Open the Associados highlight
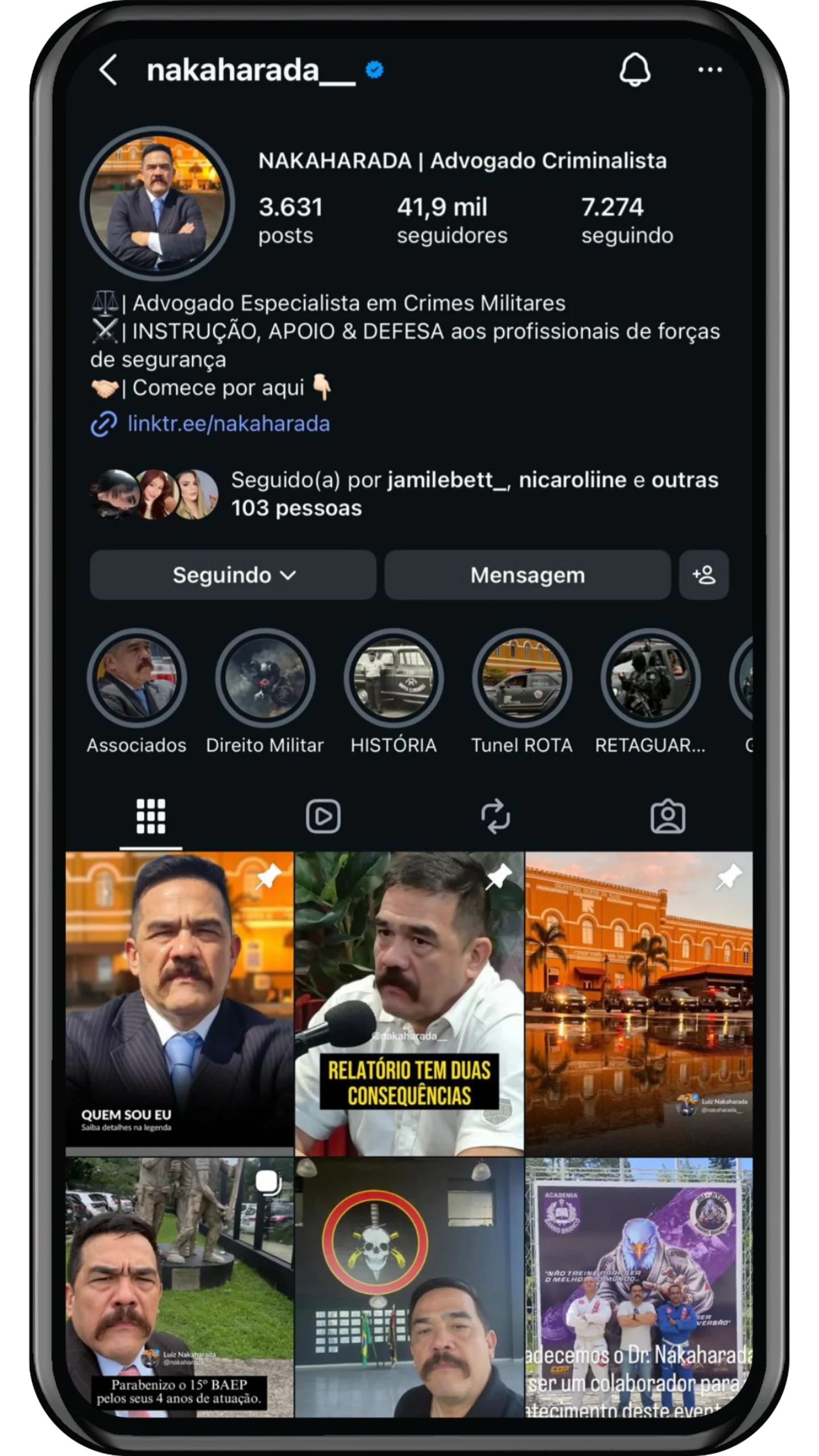Screen dimensions: 819x1456 pyautogui.click(x=136, y=679)
